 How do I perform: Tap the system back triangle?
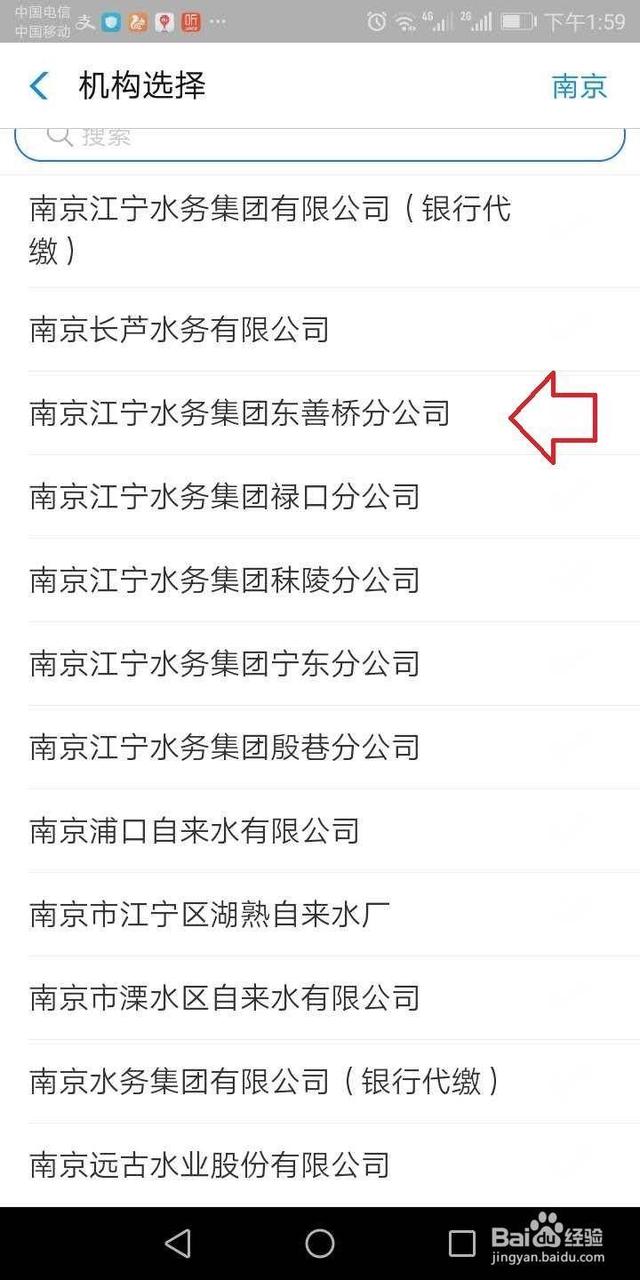coord(178,1243)
